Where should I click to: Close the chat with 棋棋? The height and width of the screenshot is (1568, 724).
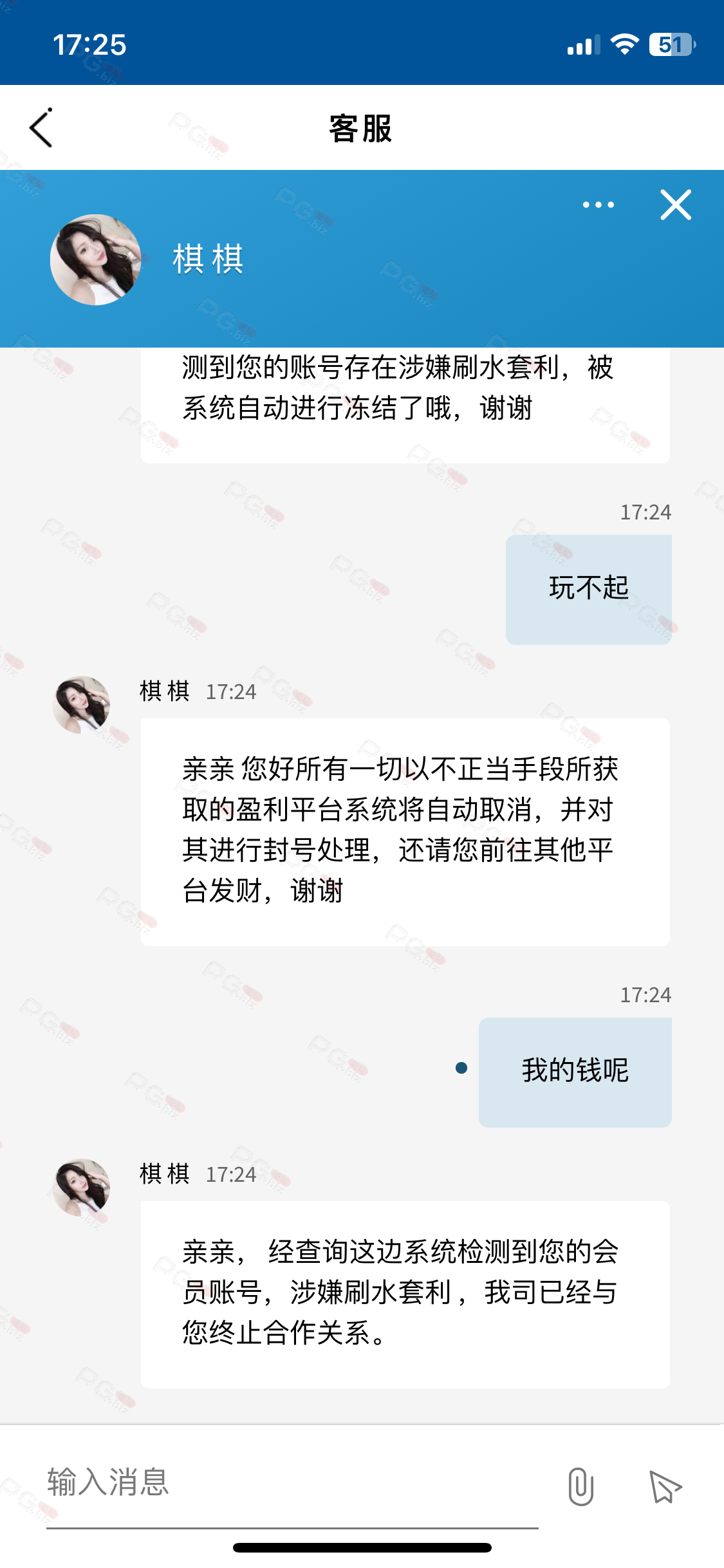tap(676, 205)
